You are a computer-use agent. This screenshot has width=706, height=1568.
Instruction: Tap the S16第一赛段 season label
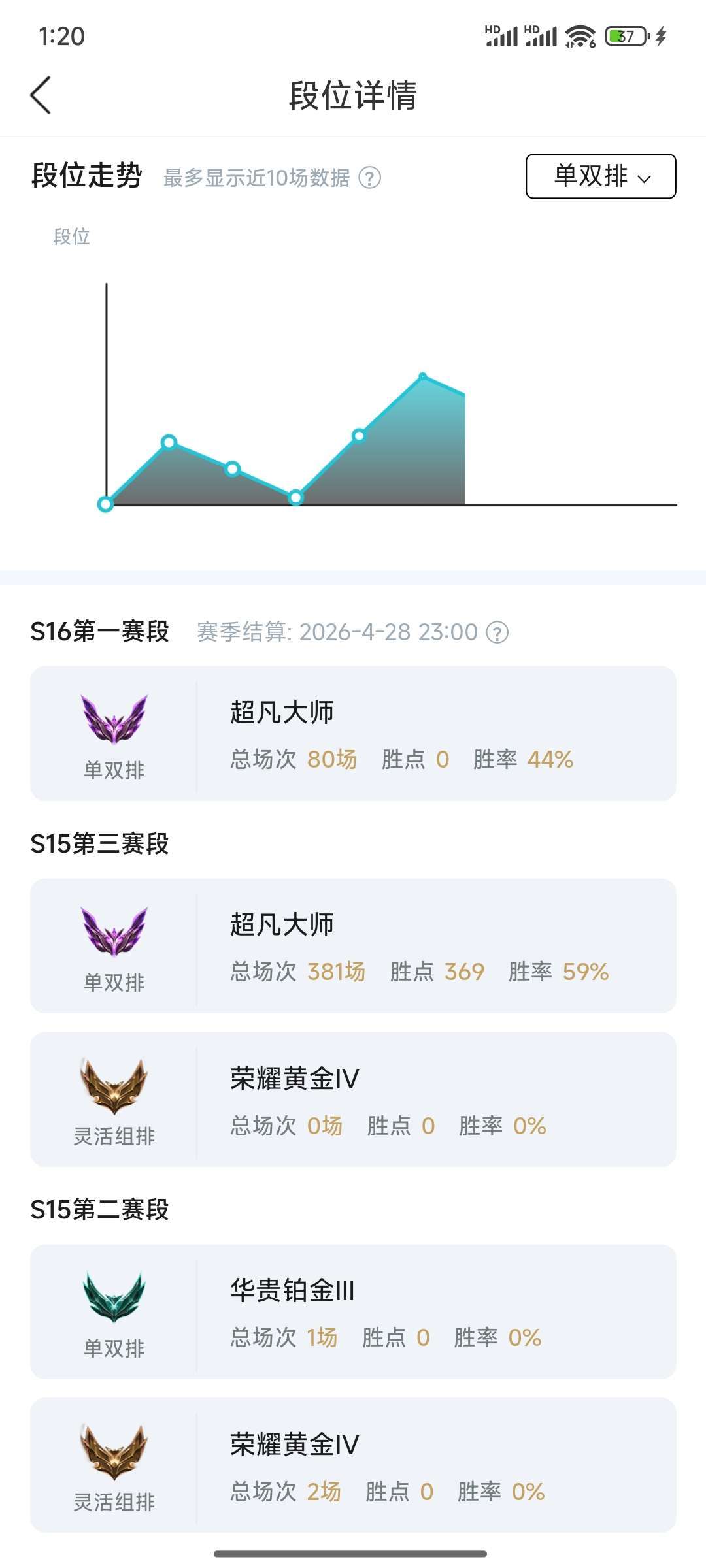click(x=97, y=630)
